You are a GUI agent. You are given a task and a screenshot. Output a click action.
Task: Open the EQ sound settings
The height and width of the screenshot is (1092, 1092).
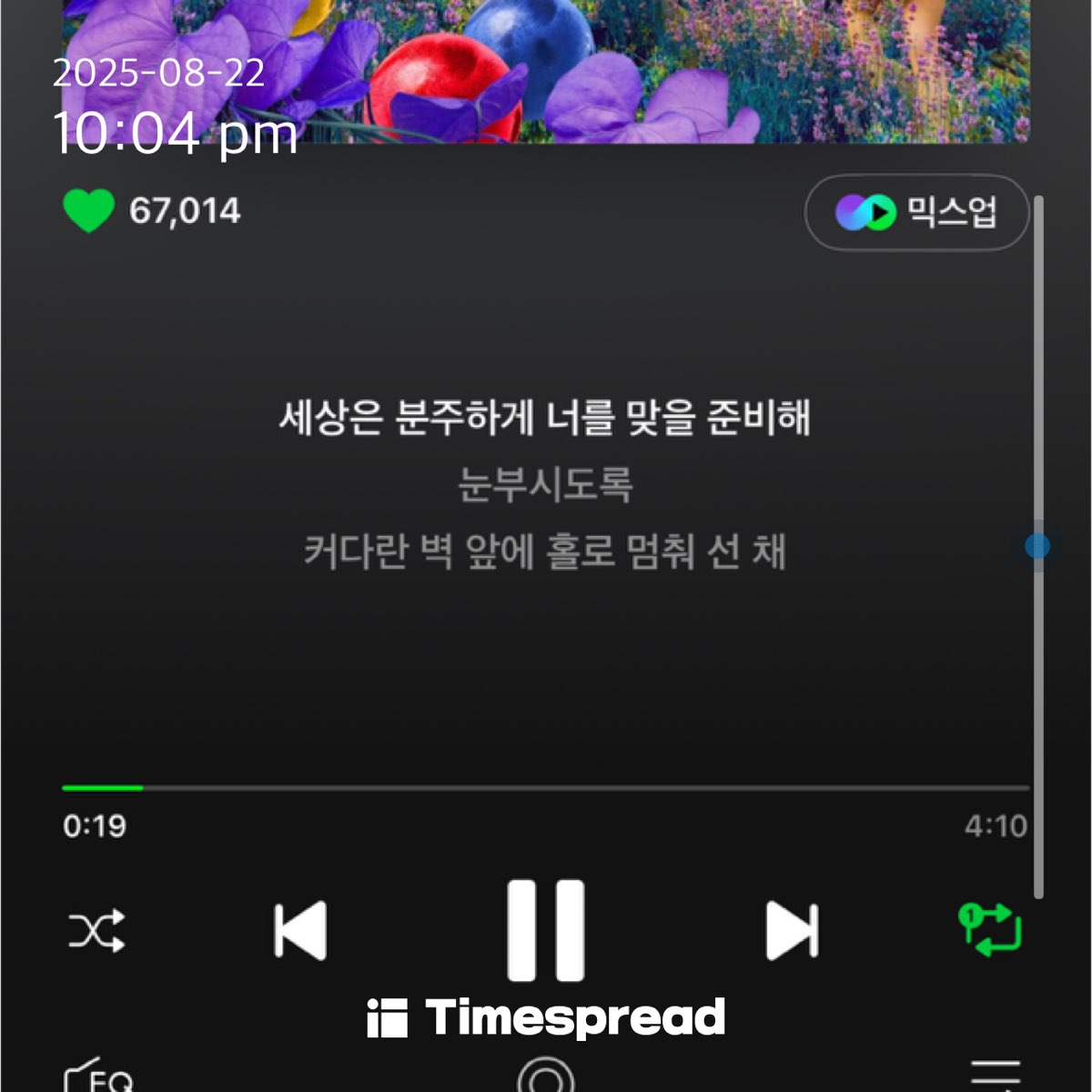(x=98, y=1077)
